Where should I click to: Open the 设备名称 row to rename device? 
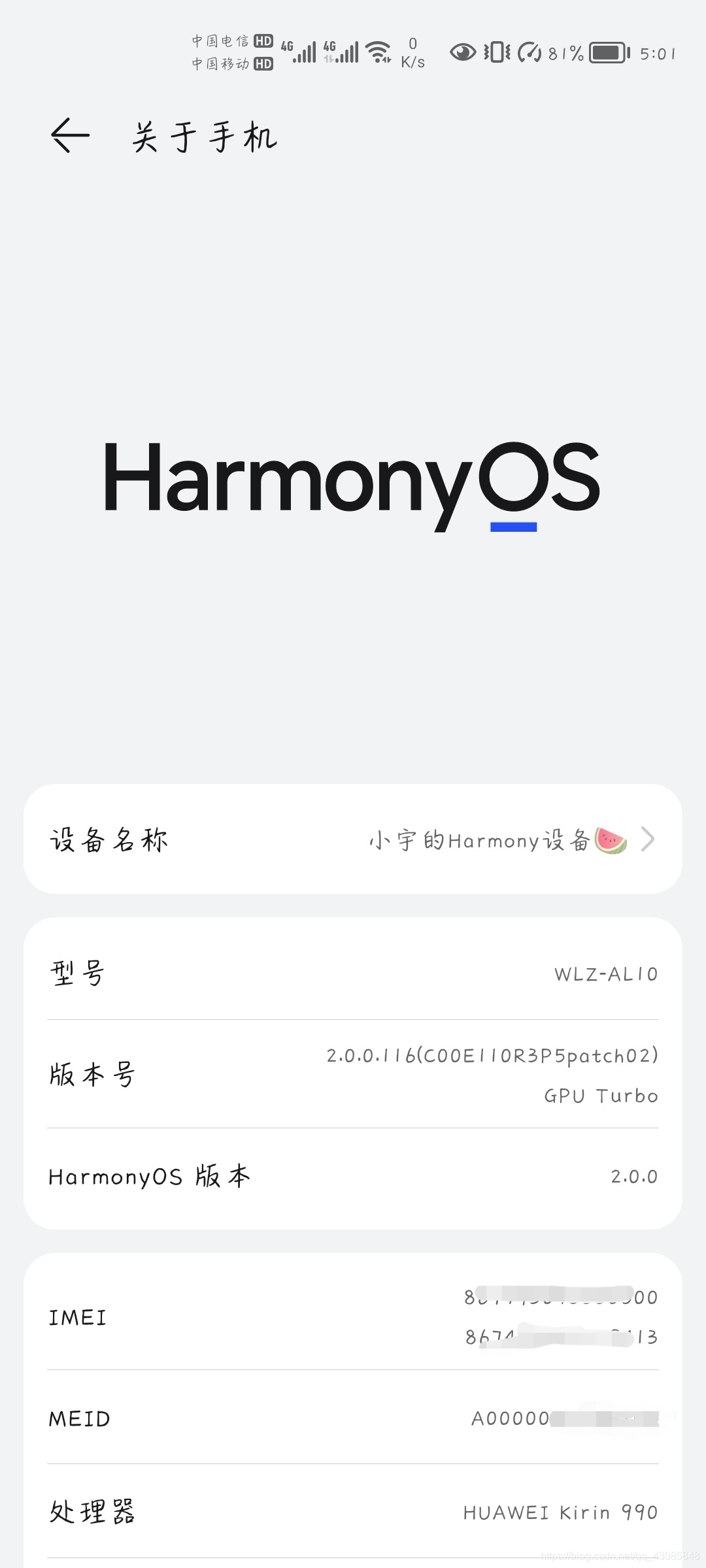(x=353, y=840)
